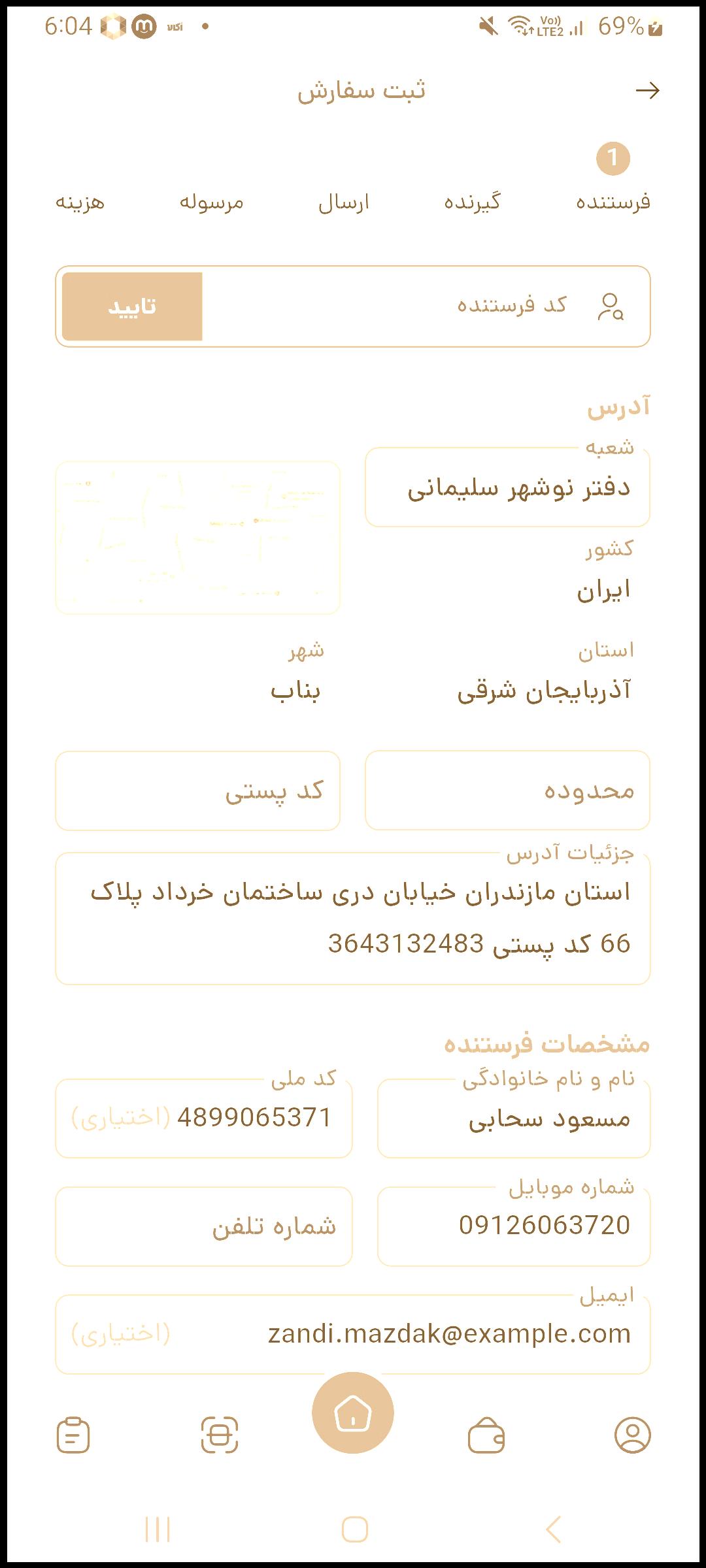This screenshot has height=1568, width=706.
Task: Tap the system back button
Action: (x=553, y=1529)
